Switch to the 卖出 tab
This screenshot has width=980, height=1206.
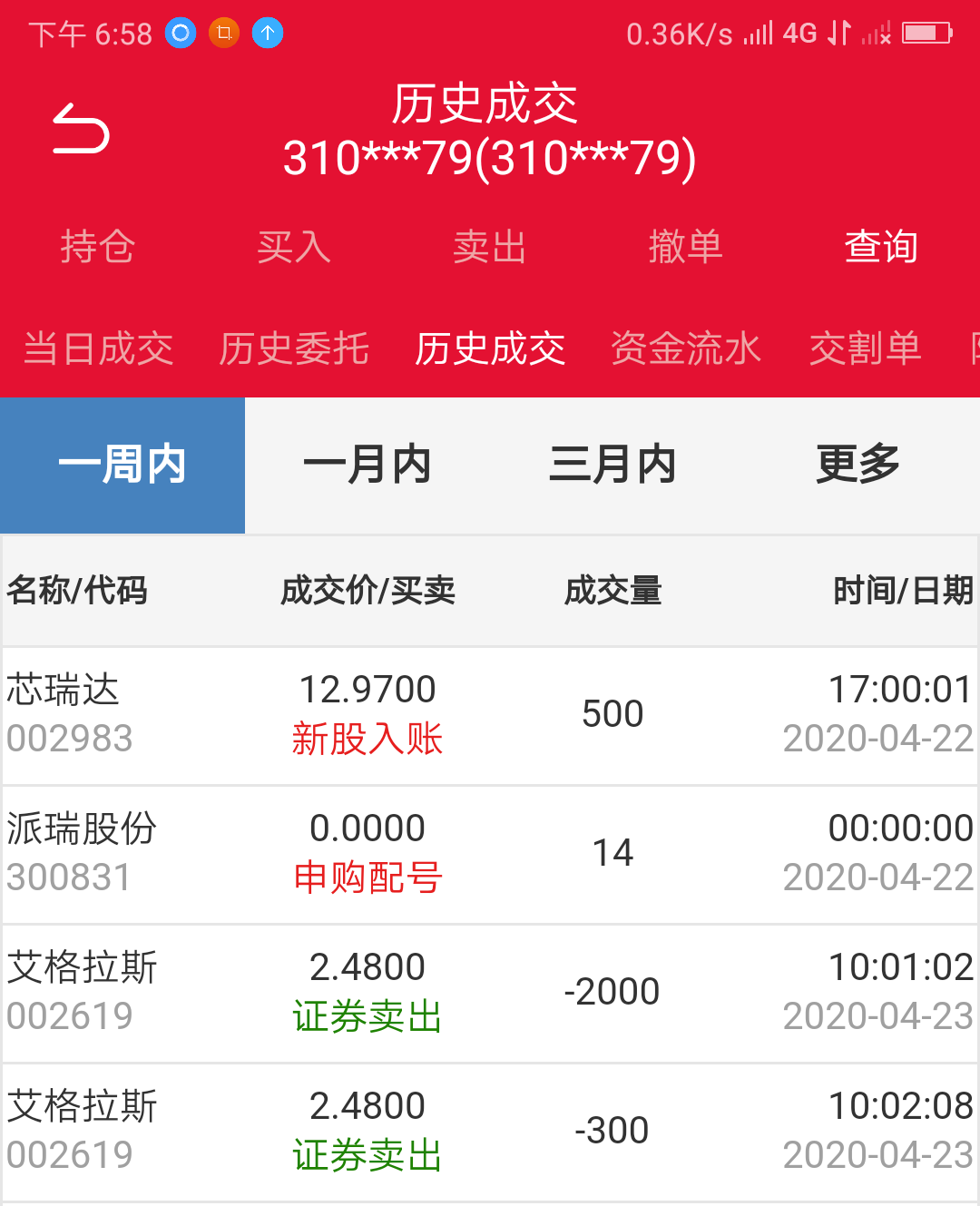490,247
